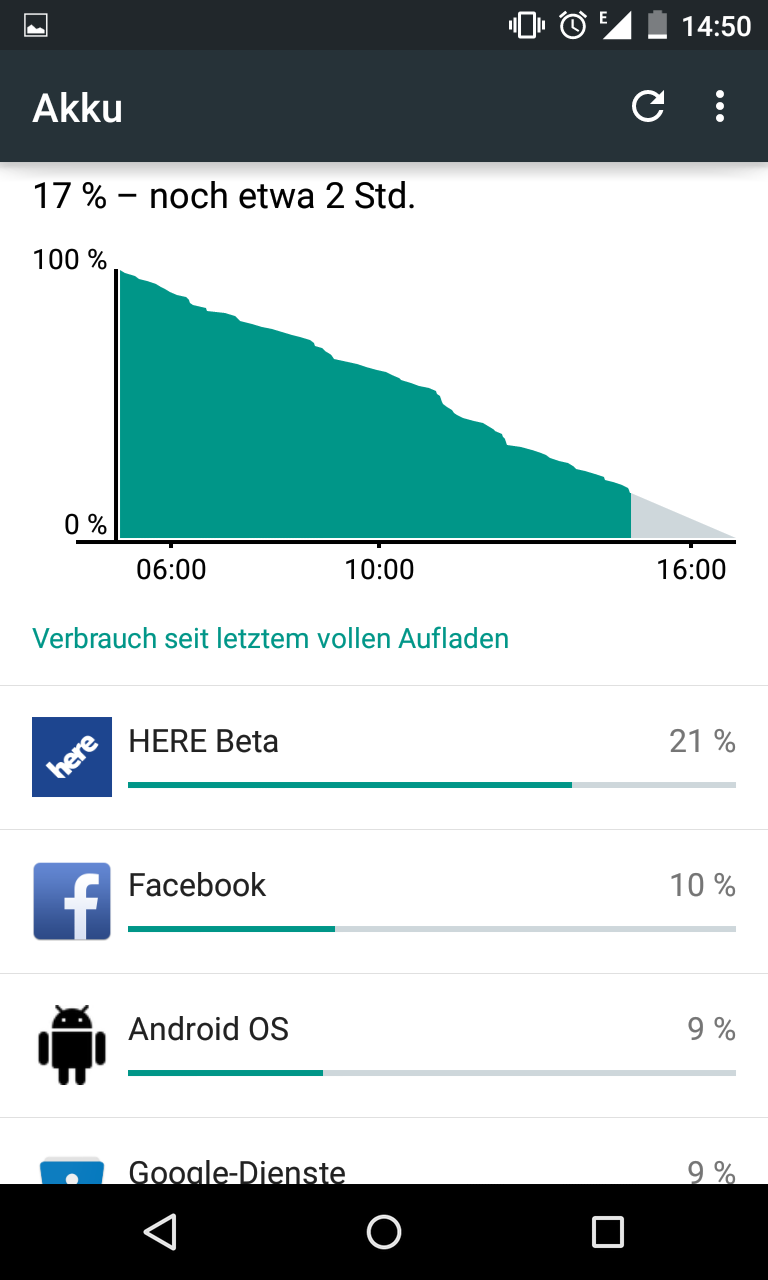This screenshot has width=768, height=1280.
Task: Show Android OS battery usage
Action: click(384, 1045)
